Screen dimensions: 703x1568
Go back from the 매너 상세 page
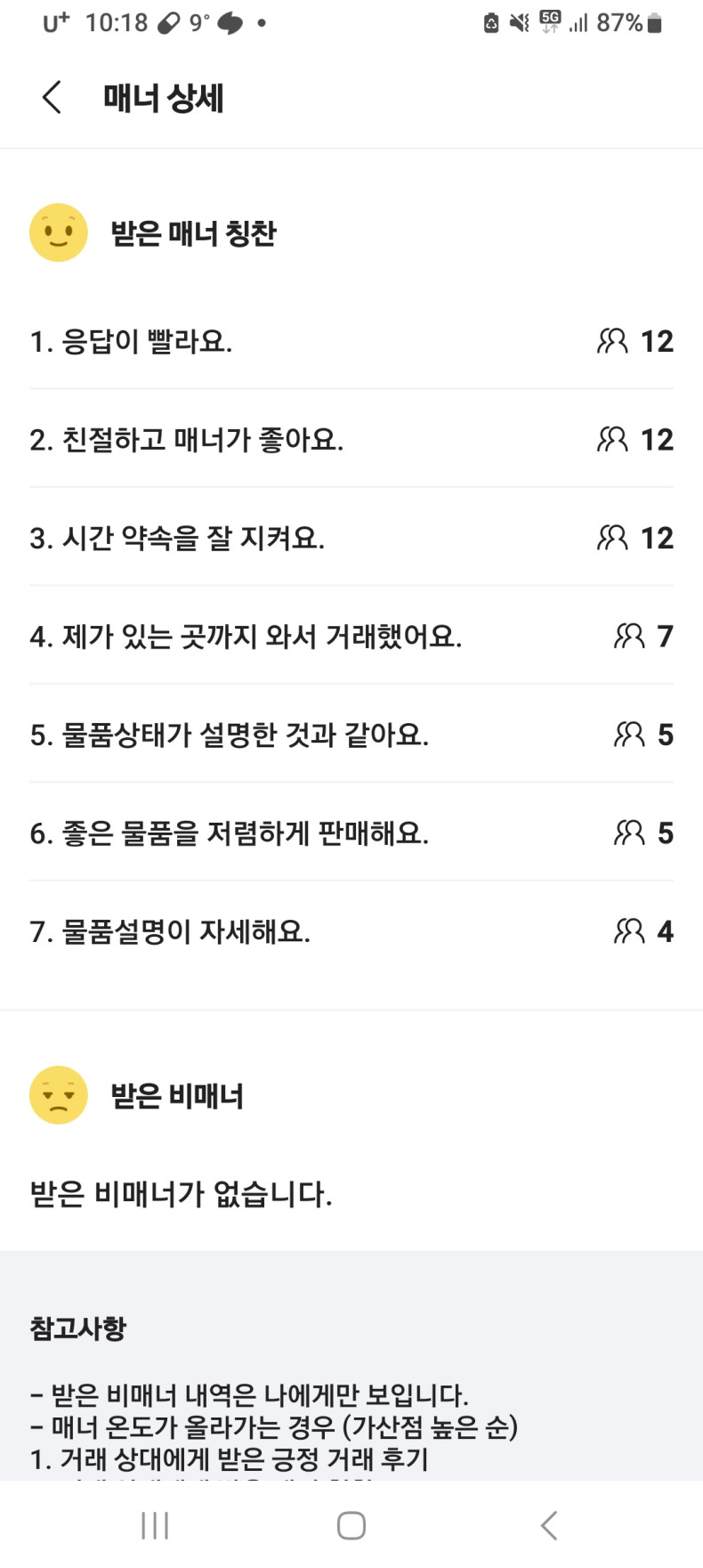click(52, 97)
